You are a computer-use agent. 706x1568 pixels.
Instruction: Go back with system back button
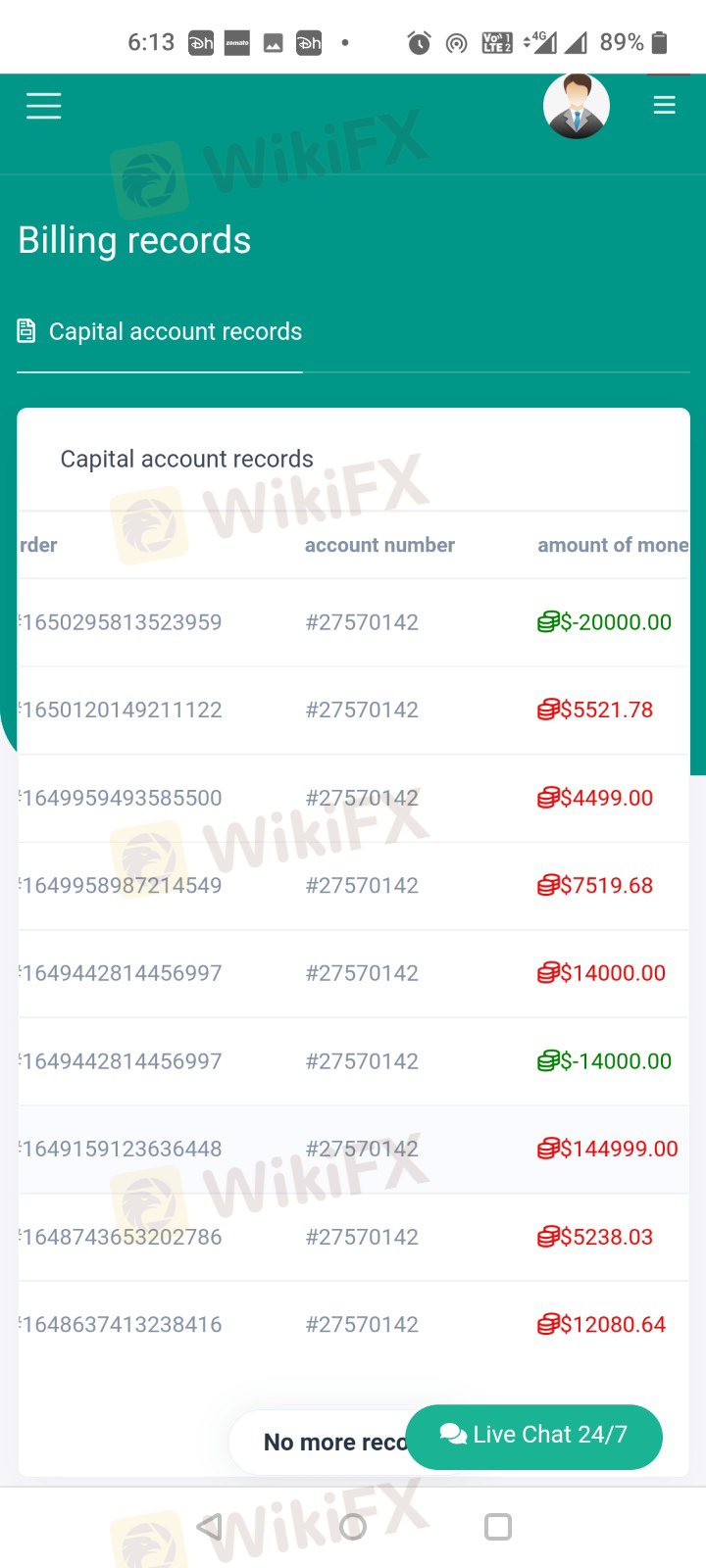[210, 1527]
